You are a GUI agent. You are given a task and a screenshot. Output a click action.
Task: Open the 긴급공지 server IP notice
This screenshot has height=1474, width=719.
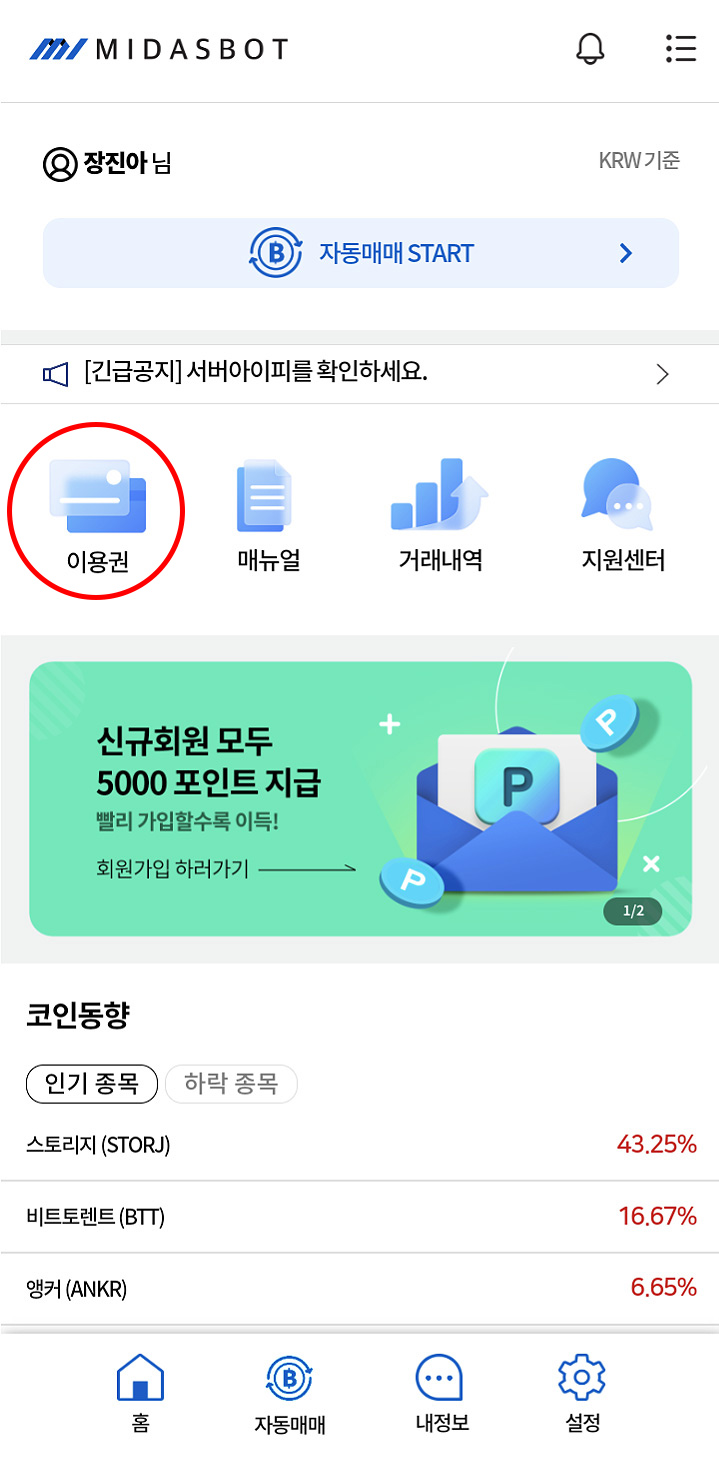coord(358,374)
